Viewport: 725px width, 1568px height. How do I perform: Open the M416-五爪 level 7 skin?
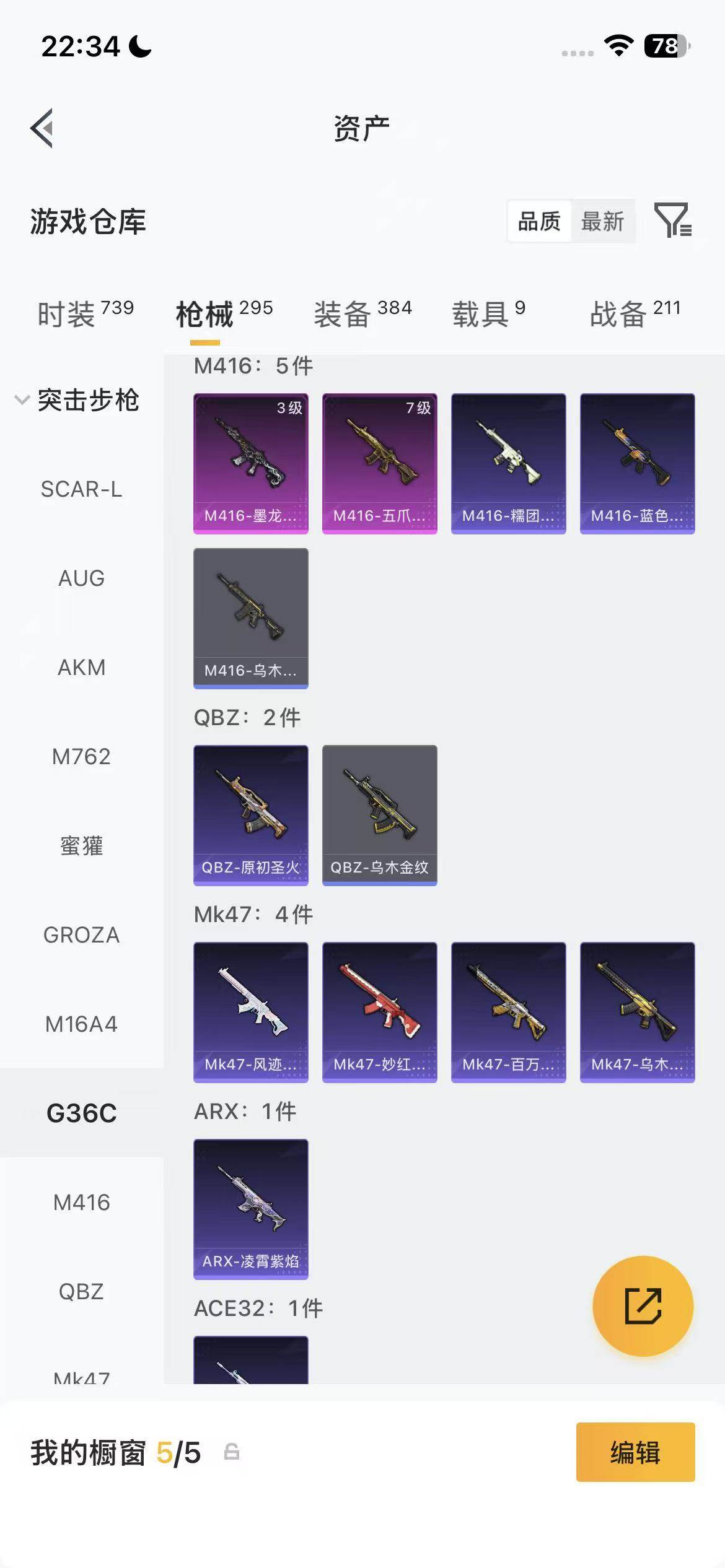pyautogui.click(x=380, y=463)
